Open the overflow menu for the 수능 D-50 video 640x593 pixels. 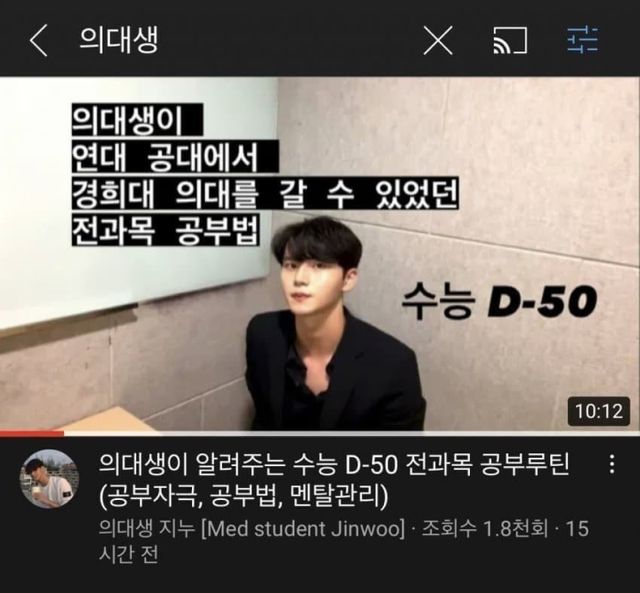coord(612,465)
